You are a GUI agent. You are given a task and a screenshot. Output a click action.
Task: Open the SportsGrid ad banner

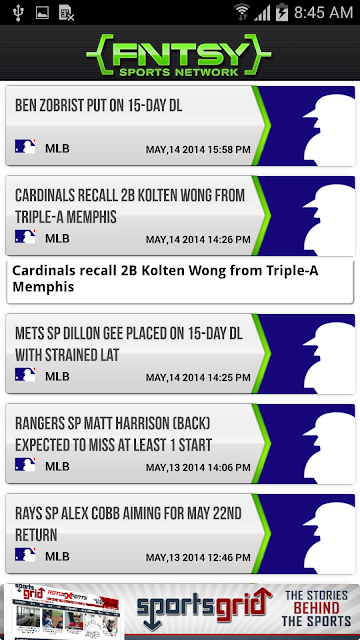180,611
